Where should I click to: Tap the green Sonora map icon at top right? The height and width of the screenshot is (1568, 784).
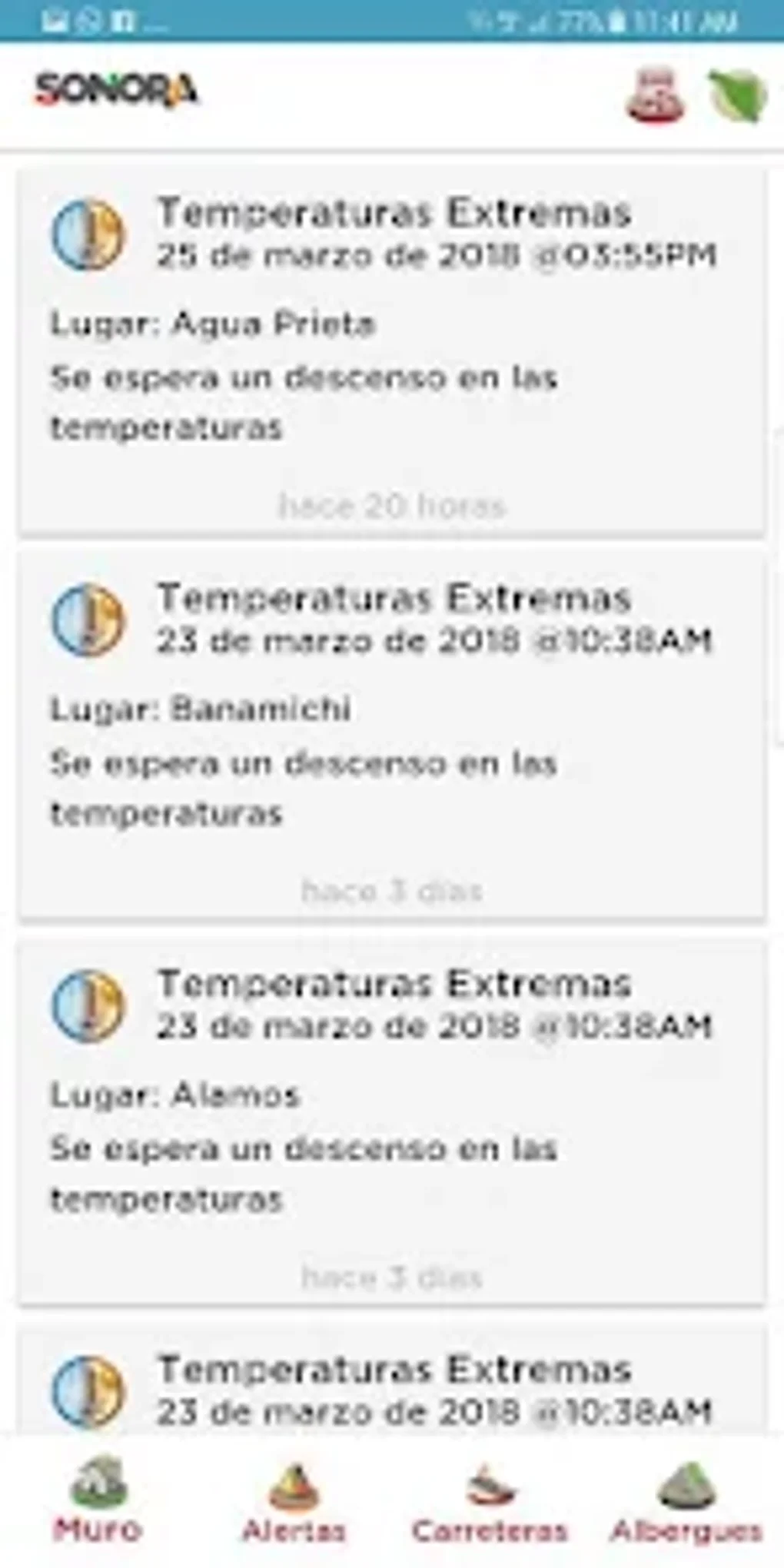(x=736, y=94)
